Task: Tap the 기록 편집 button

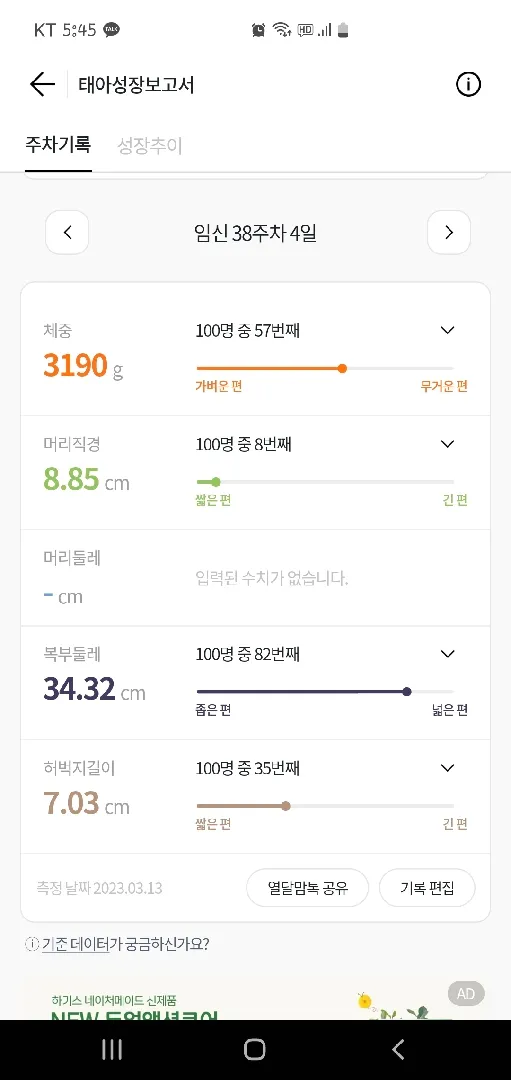Action: [x=427, y=888]
